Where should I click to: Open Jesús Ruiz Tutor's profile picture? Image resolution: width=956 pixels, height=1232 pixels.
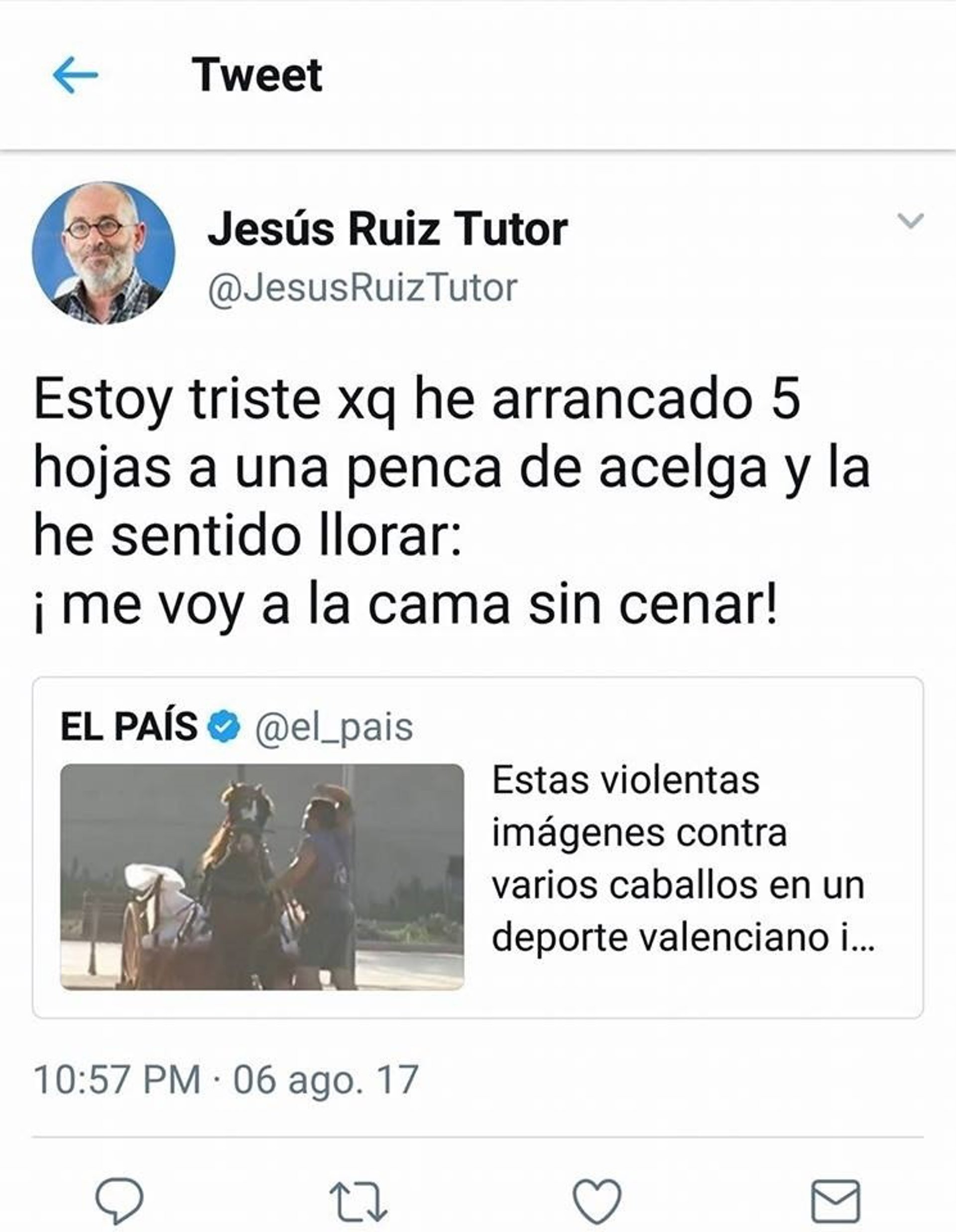point(103,252)
